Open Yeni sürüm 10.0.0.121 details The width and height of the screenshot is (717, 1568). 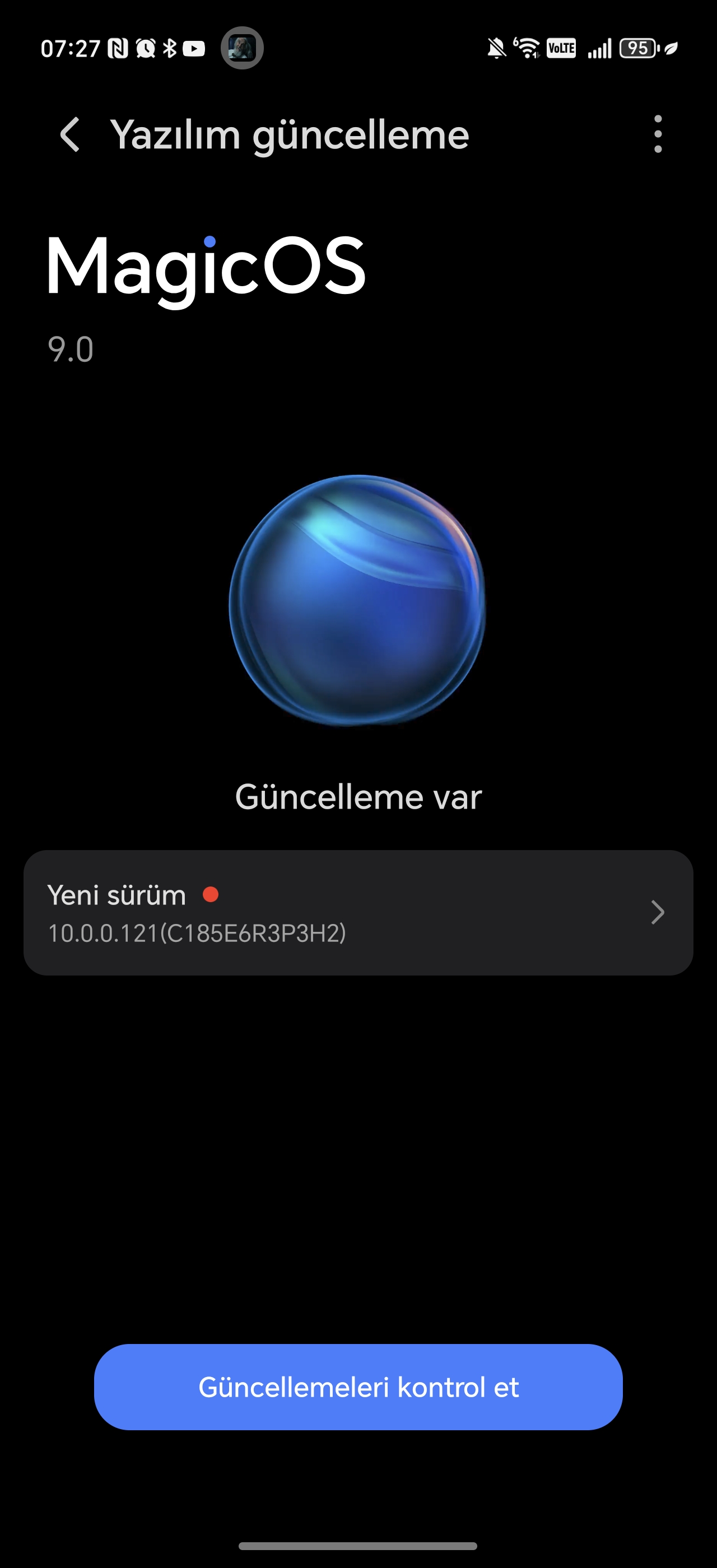point(358,912)
